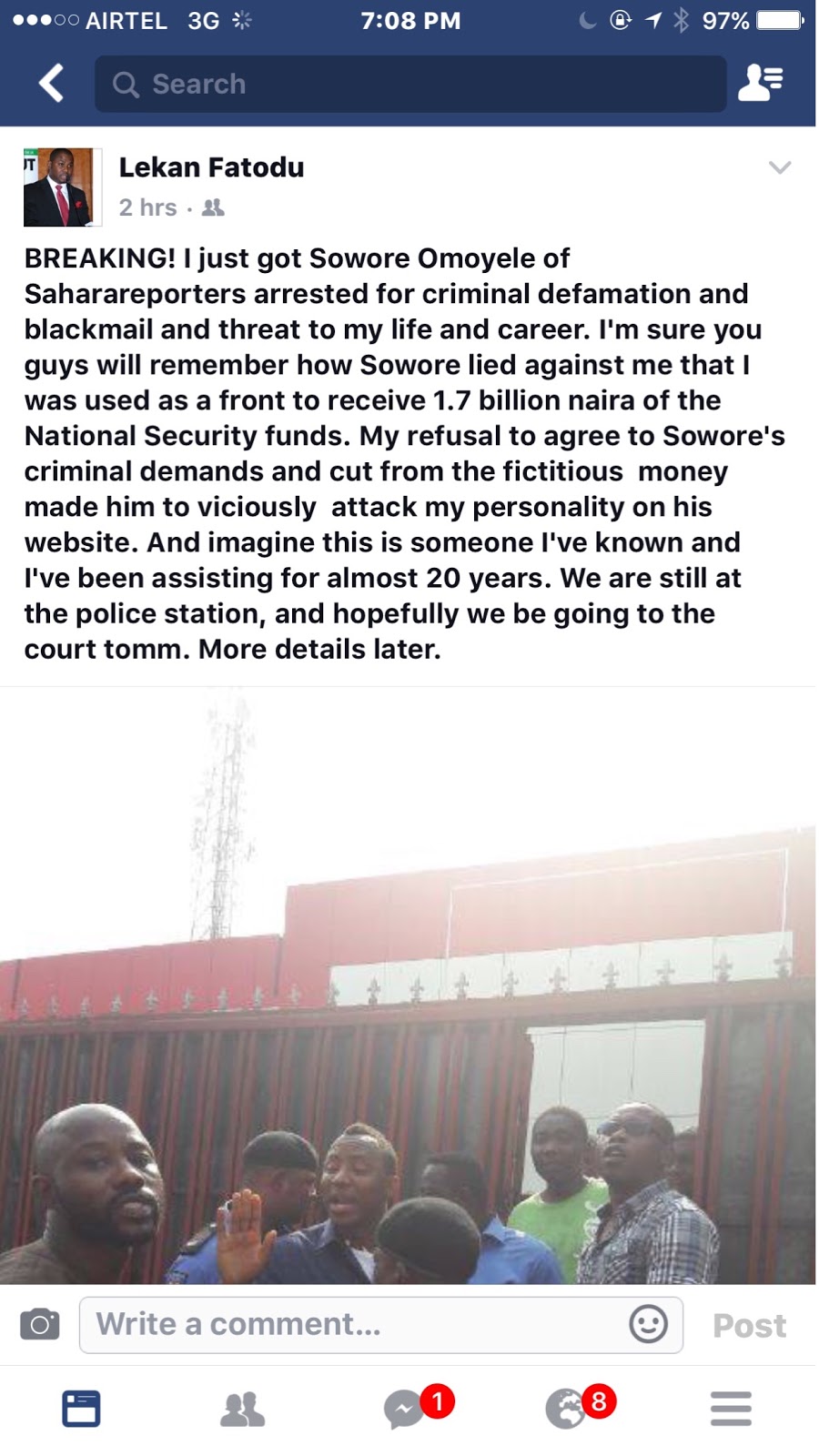This screenshot has height=1456, width=819.
Task: Open the emoji picker in comment box
Action: 648,1324
